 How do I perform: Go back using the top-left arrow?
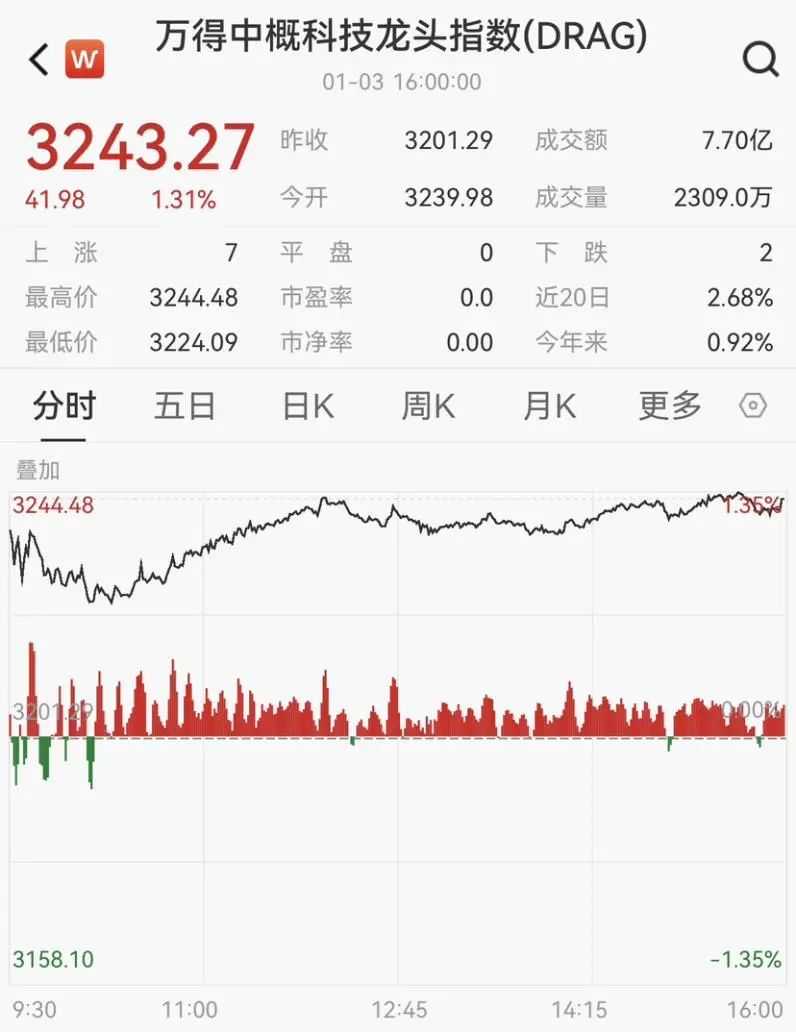point(39,60)
